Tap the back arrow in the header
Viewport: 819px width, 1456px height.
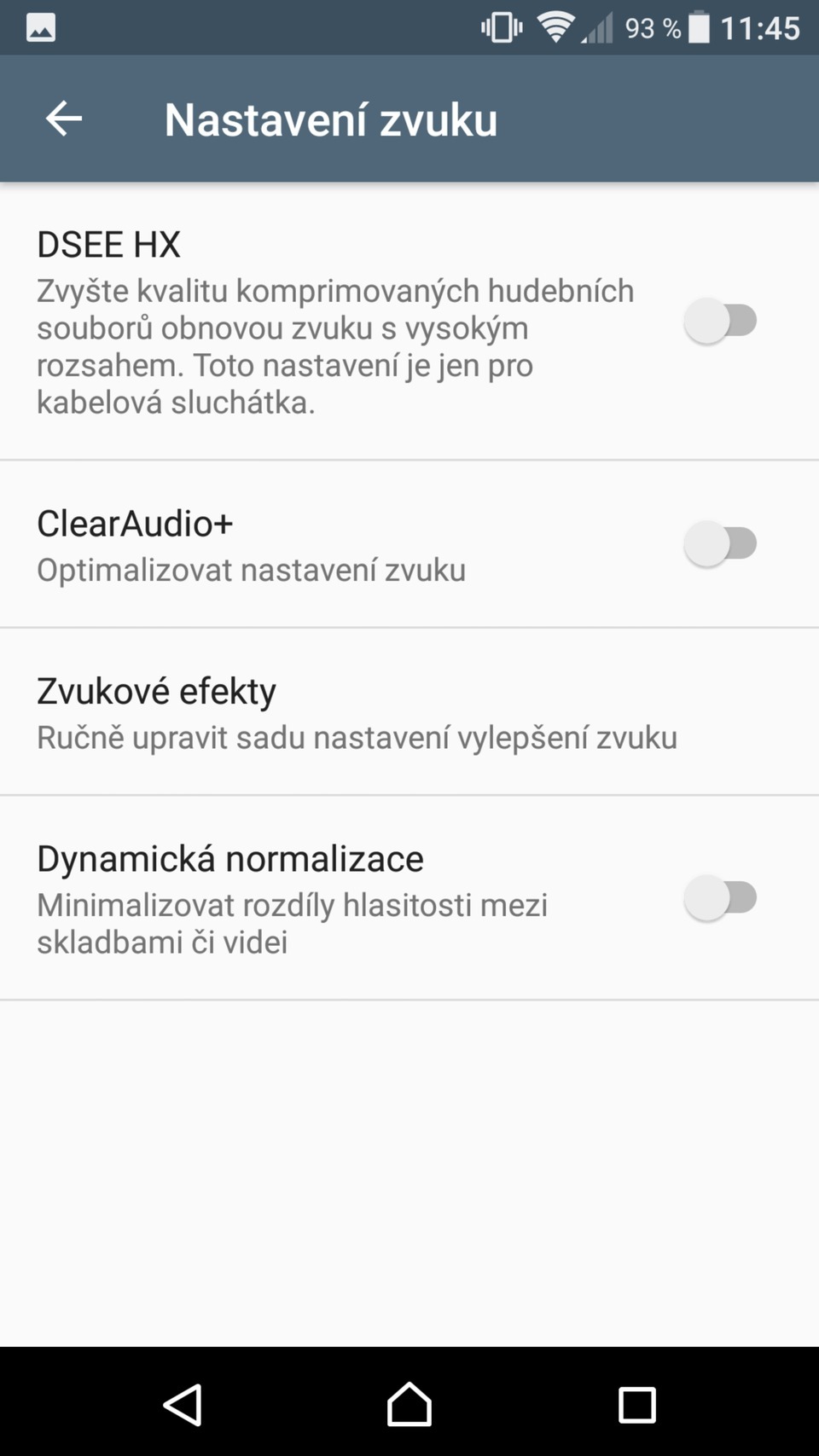point(62,119)
